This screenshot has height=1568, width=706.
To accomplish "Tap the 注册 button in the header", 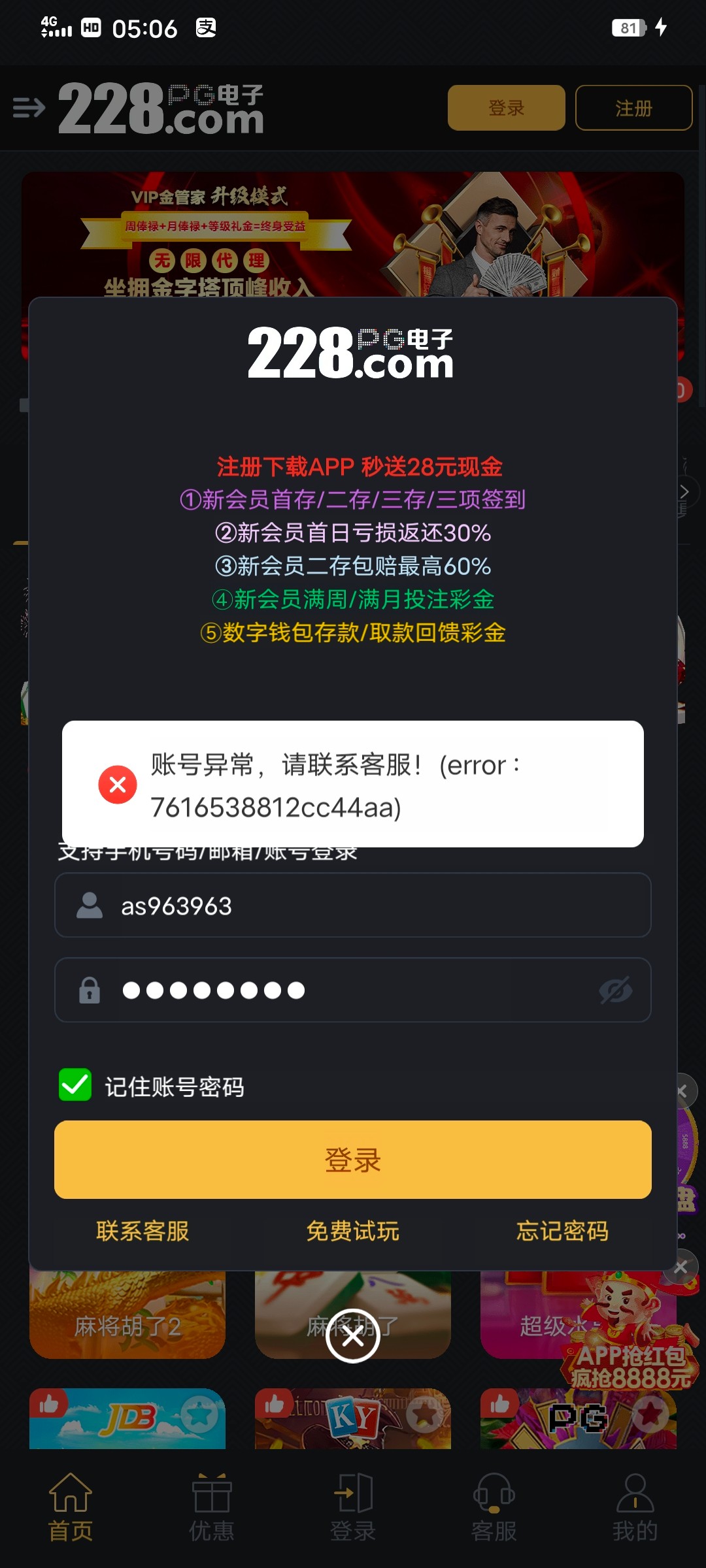I will tap(633, 108).
